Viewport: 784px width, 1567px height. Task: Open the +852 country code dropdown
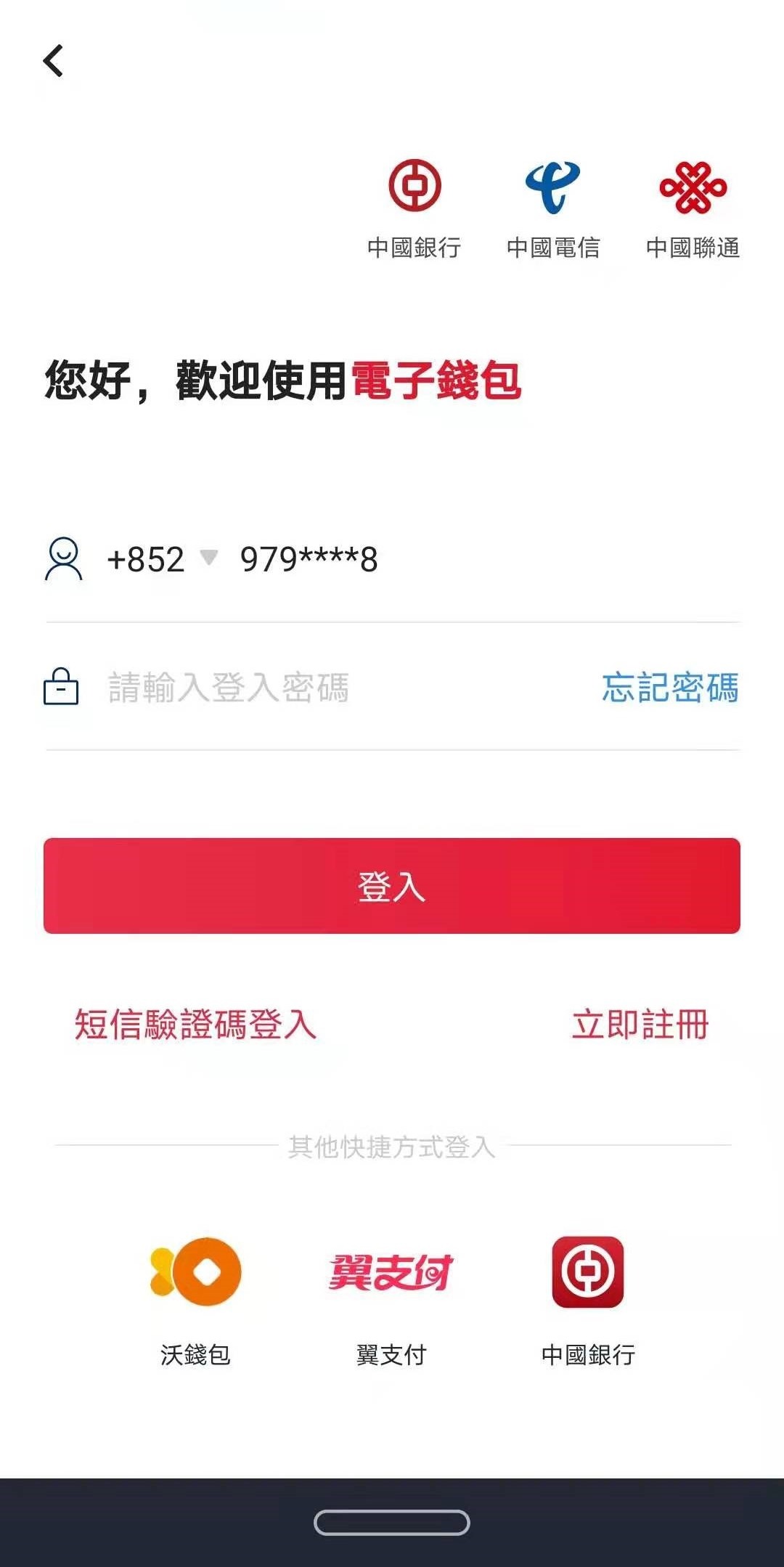coord(161,559)
